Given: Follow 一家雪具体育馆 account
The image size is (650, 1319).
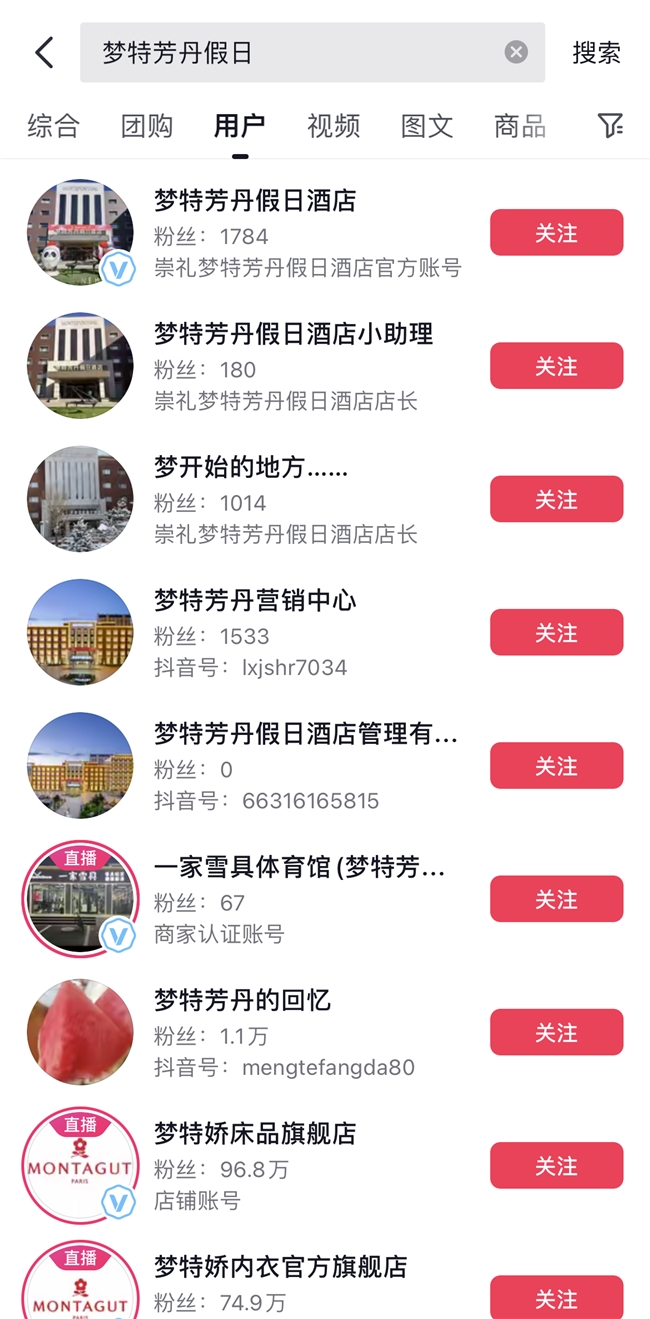Looking at the screenshot, I should click(556, 899).
